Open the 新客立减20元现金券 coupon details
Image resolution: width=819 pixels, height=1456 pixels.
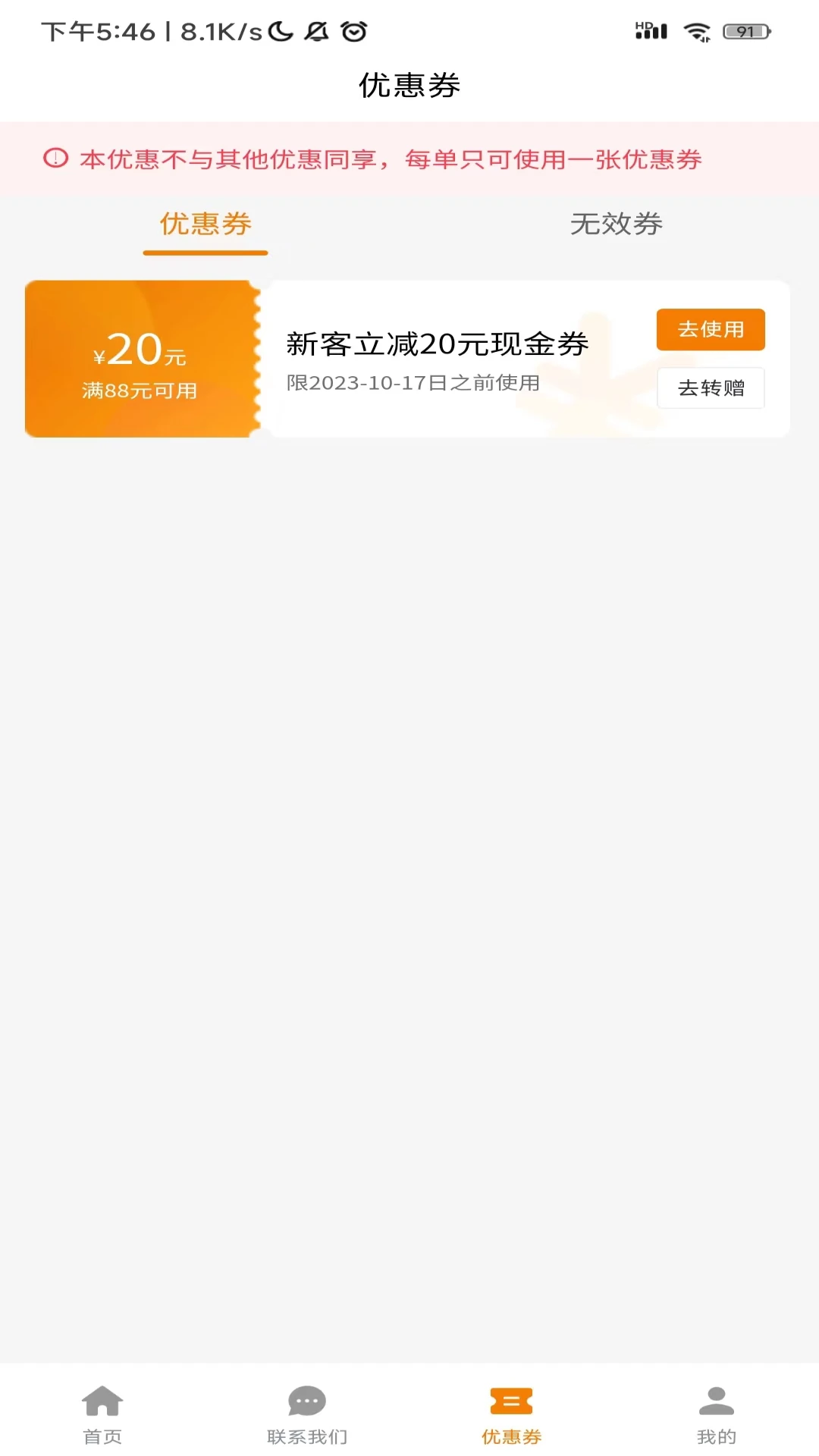(438, 343)
